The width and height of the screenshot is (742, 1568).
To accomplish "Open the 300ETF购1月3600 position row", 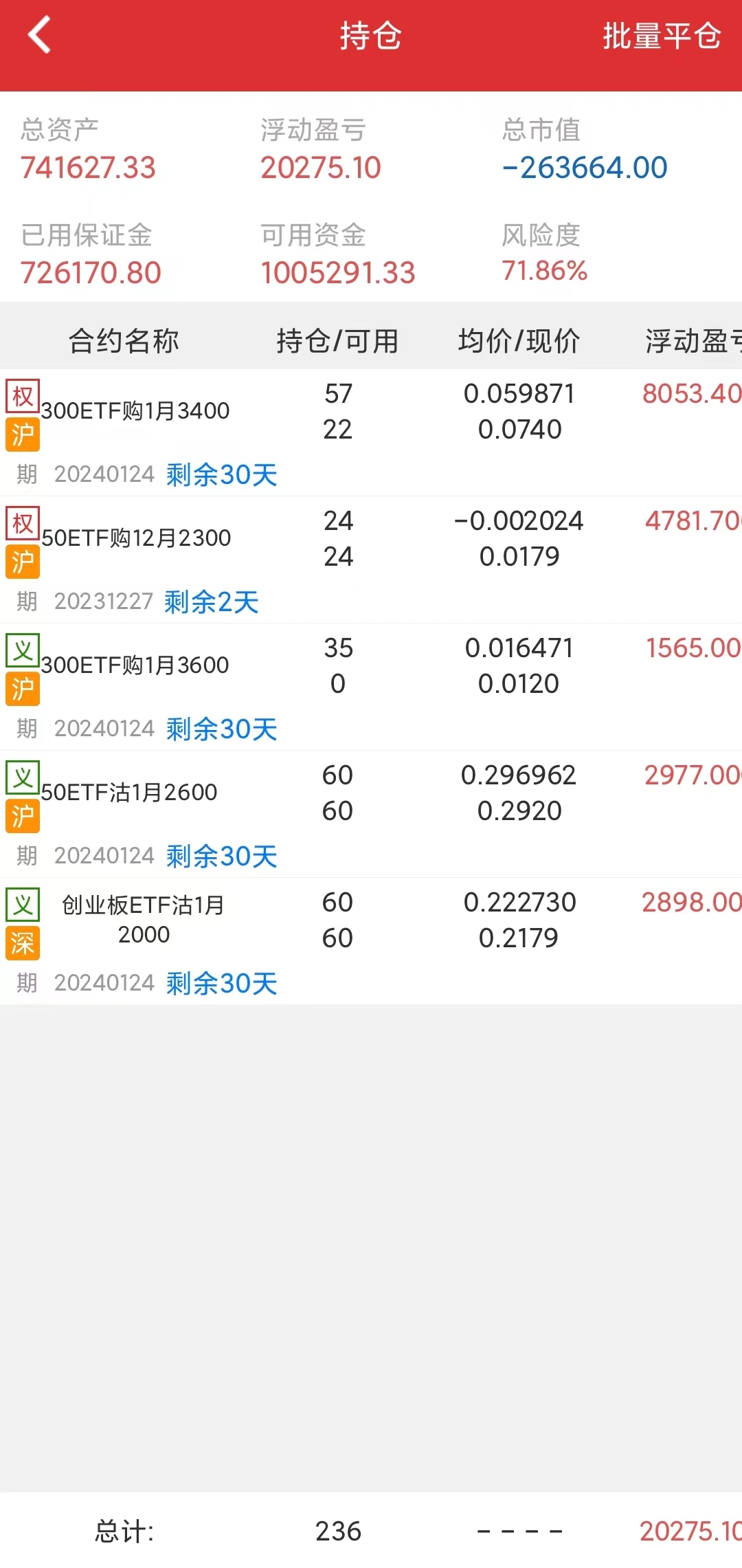I will [x=135, y=665].
